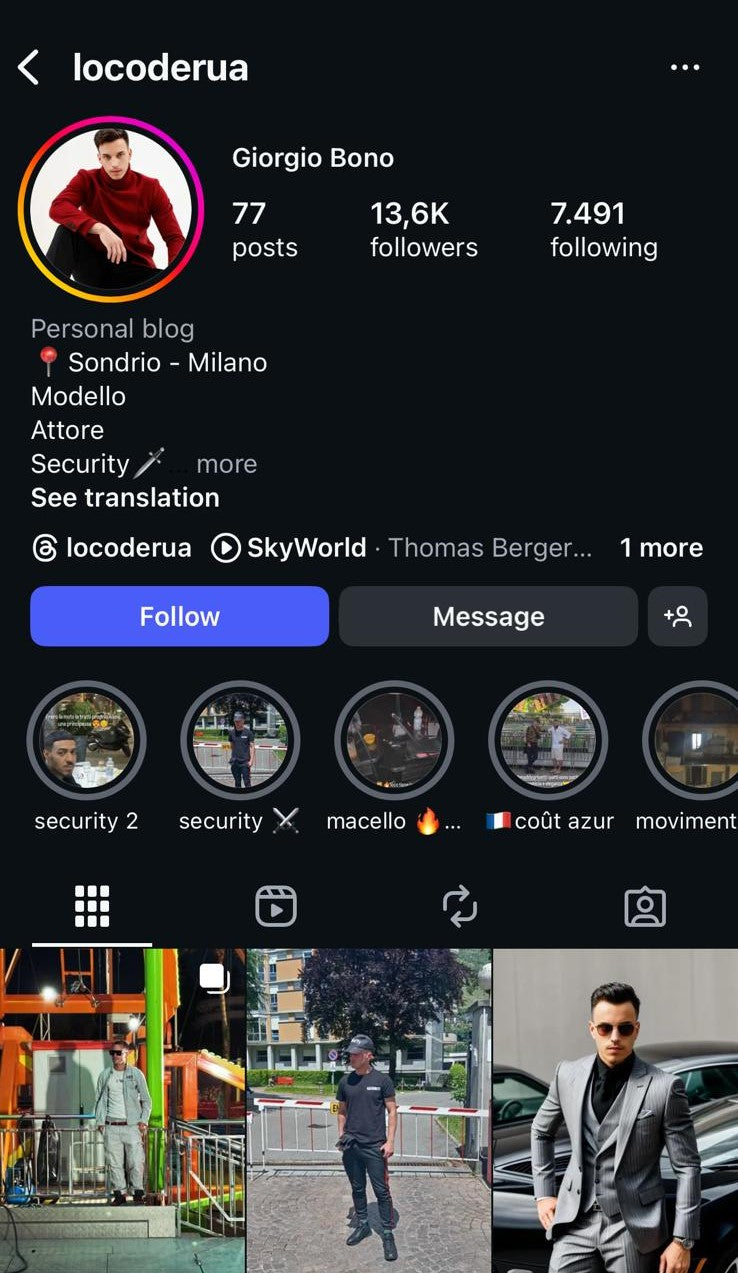Switch to the Reels tab

click(276, 906)
